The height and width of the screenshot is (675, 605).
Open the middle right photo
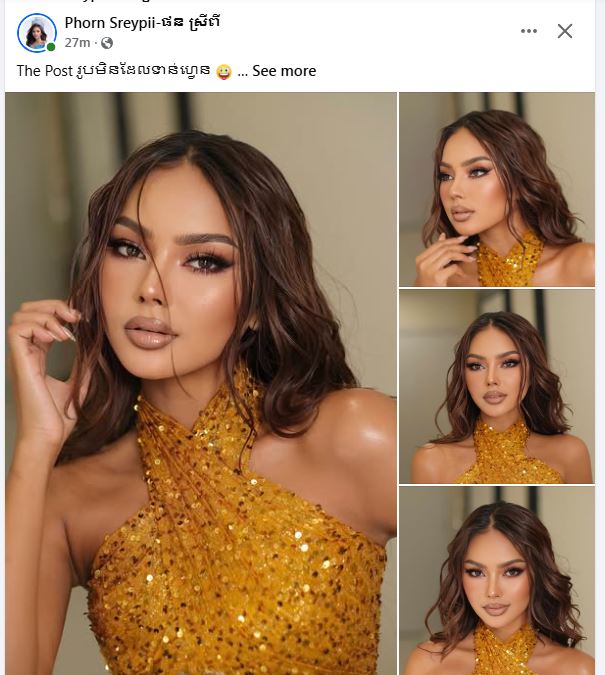(x=497, y=387)
